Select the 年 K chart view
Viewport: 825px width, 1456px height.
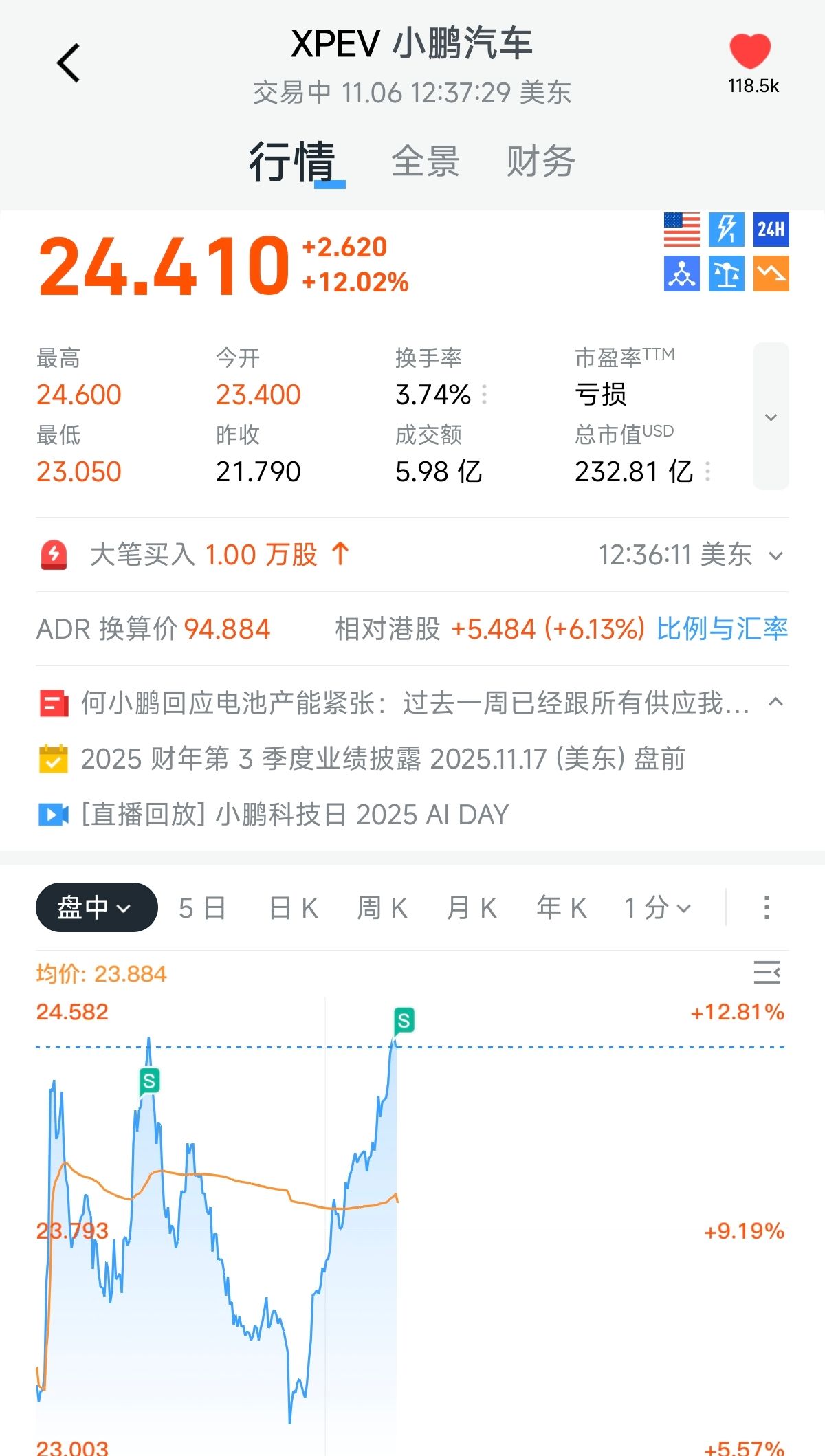point(562,908)
